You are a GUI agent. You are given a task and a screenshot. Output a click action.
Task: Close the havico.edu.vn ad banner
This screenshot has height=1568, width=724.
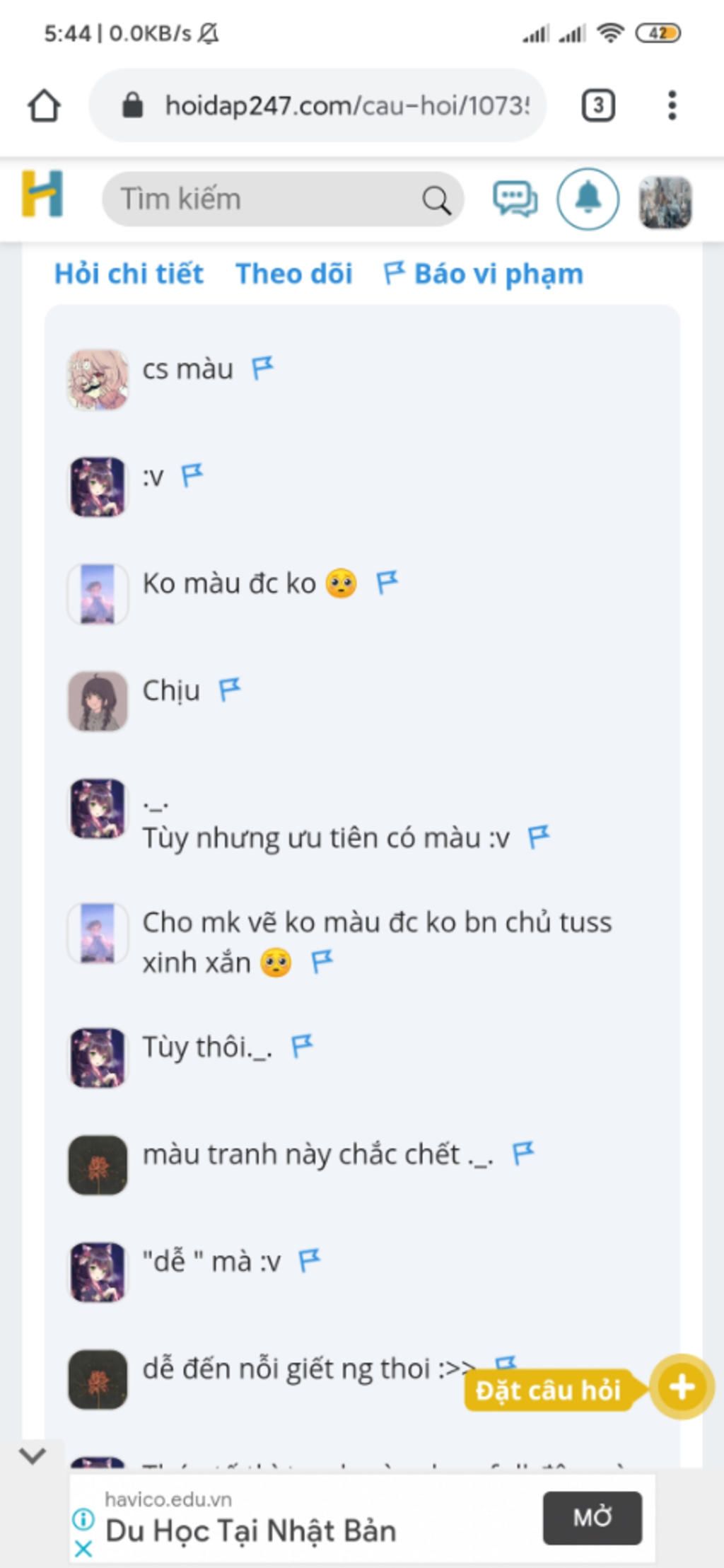point(83,1549)
